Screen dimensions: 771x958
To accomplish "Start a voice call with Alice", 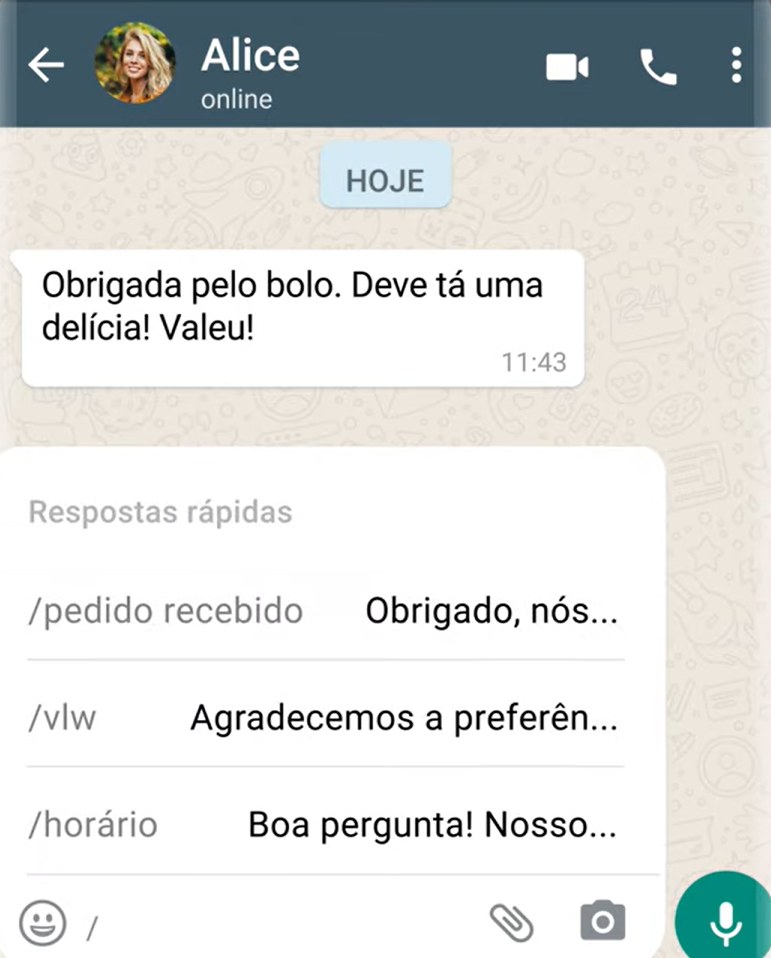I will [657, 65].
